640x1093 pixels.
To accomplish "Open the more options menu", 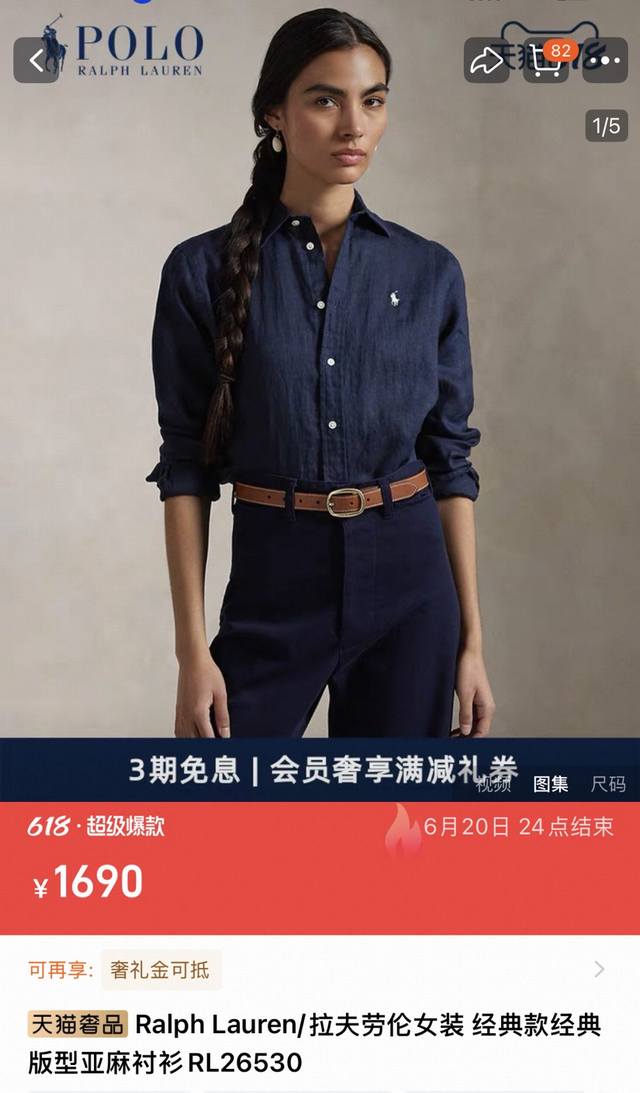I will click(x=604, y=60).
